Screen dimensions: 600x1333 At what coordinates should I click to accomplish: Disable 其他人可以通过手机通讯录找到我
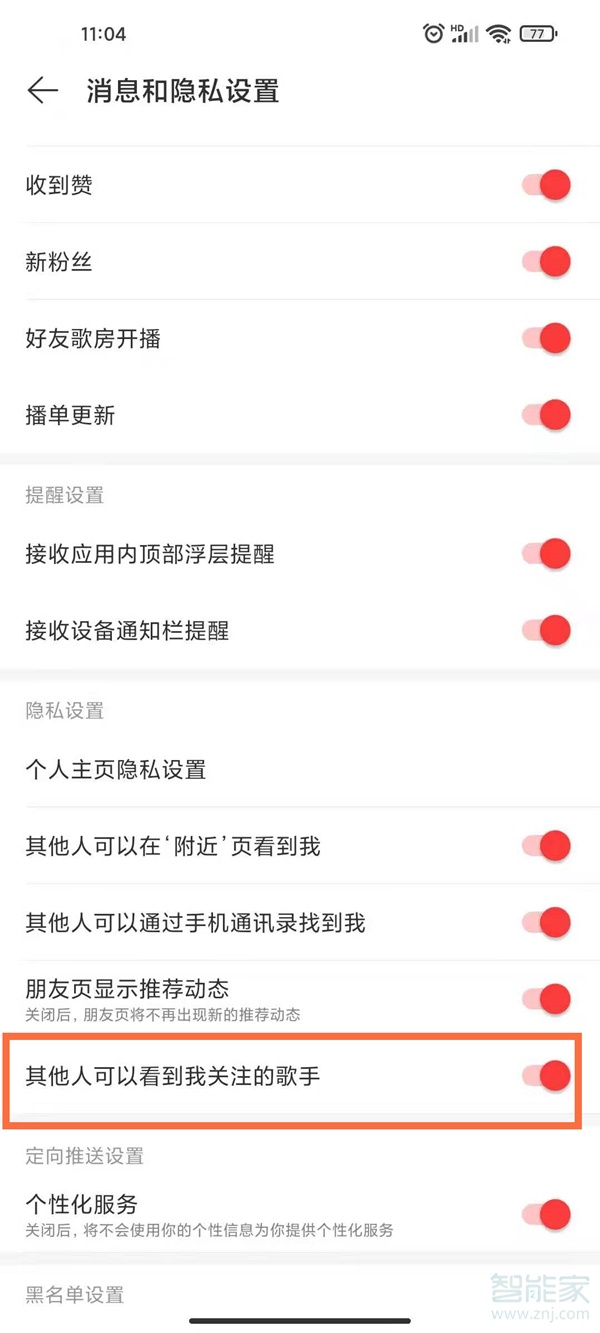(546, 922)
